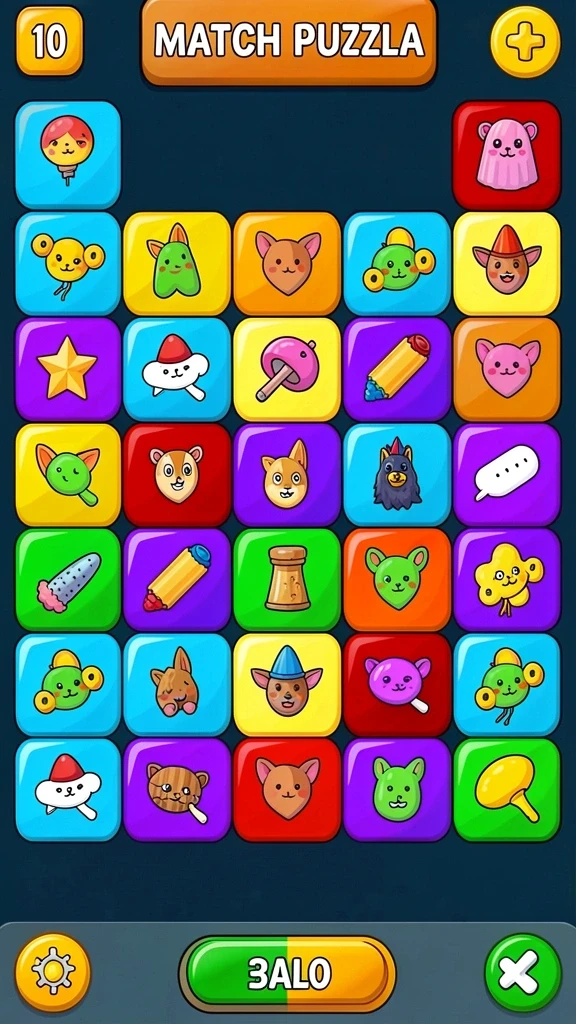Tap the yellow plus button
The height and width of the screenshot is (1024, 576).
coord(525,42)
